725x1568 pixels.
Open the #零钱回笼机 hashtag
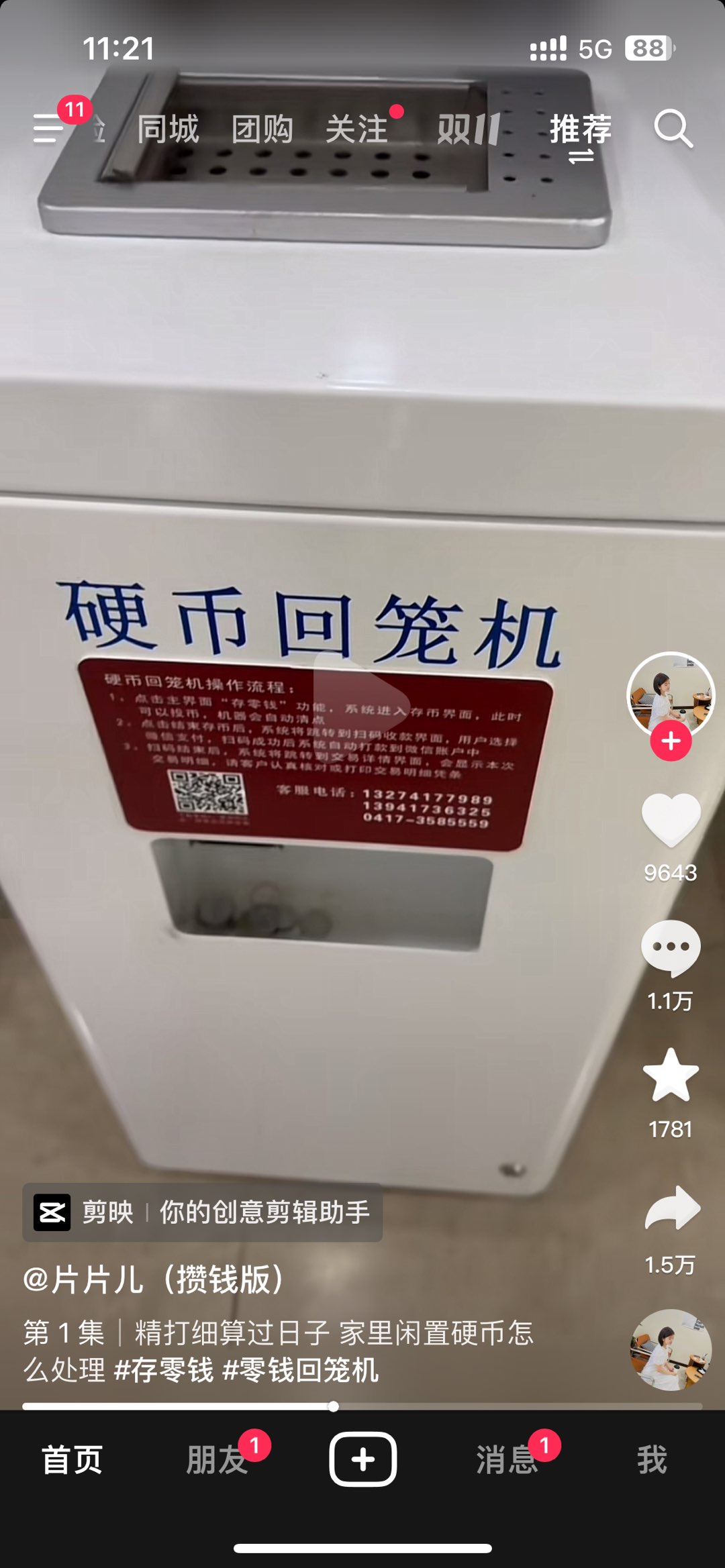301,1370
